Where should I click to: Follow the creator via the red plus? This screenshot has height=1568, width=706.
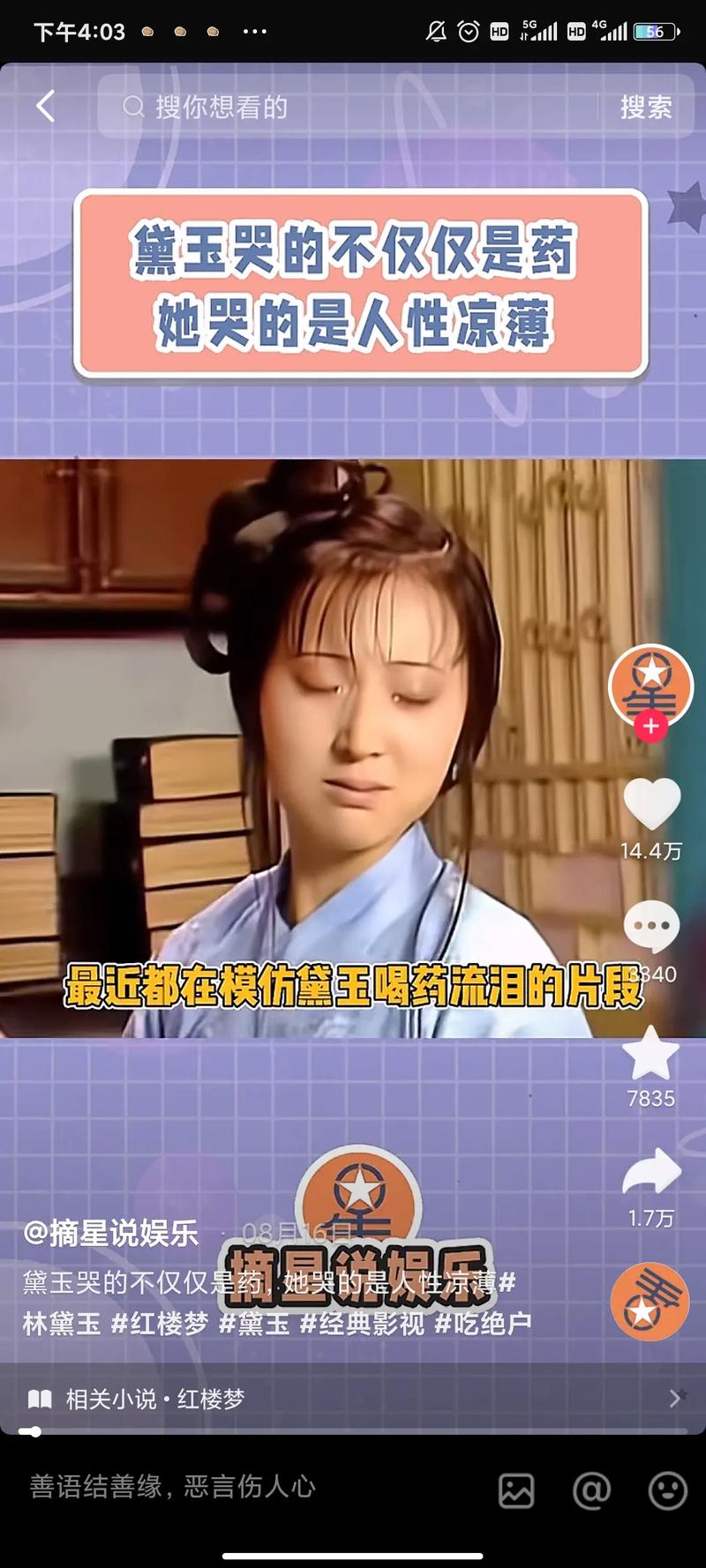pyautogui.click(x=651, y=727)
